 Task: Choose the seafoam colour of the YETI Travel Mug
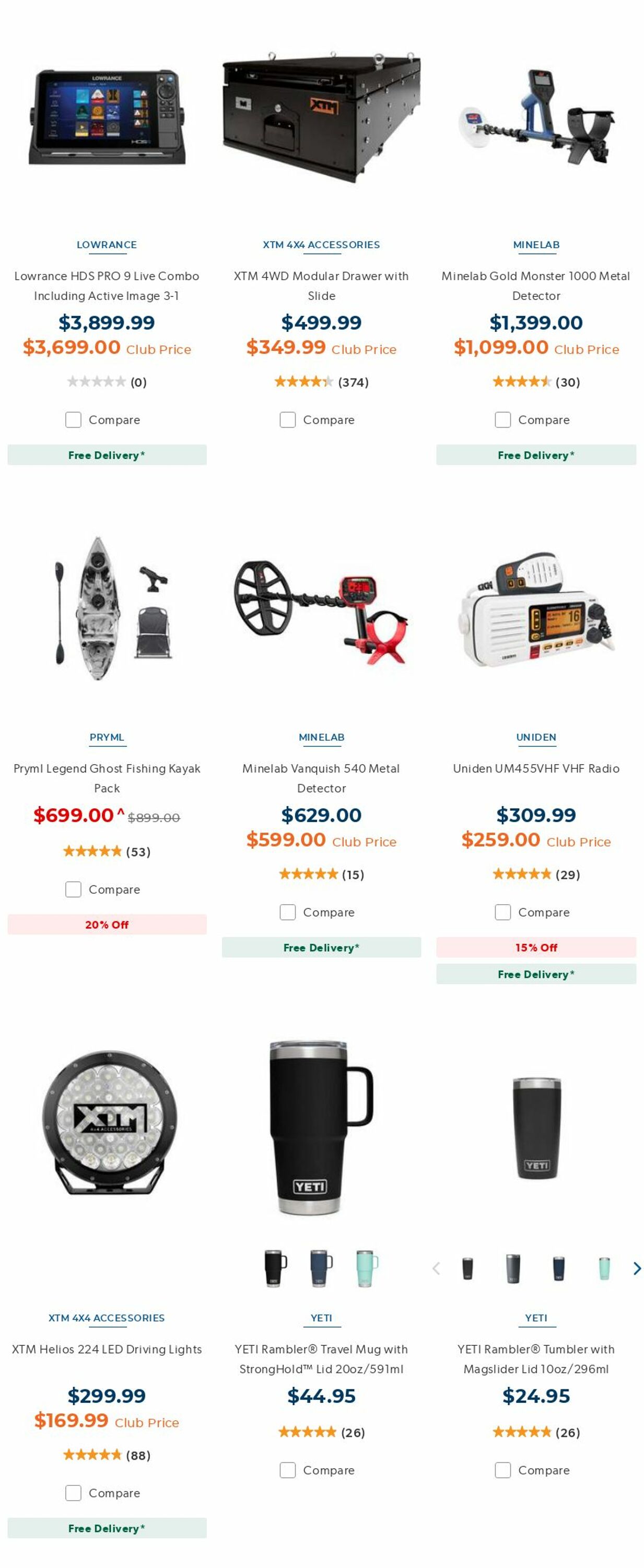point(367,1269)
